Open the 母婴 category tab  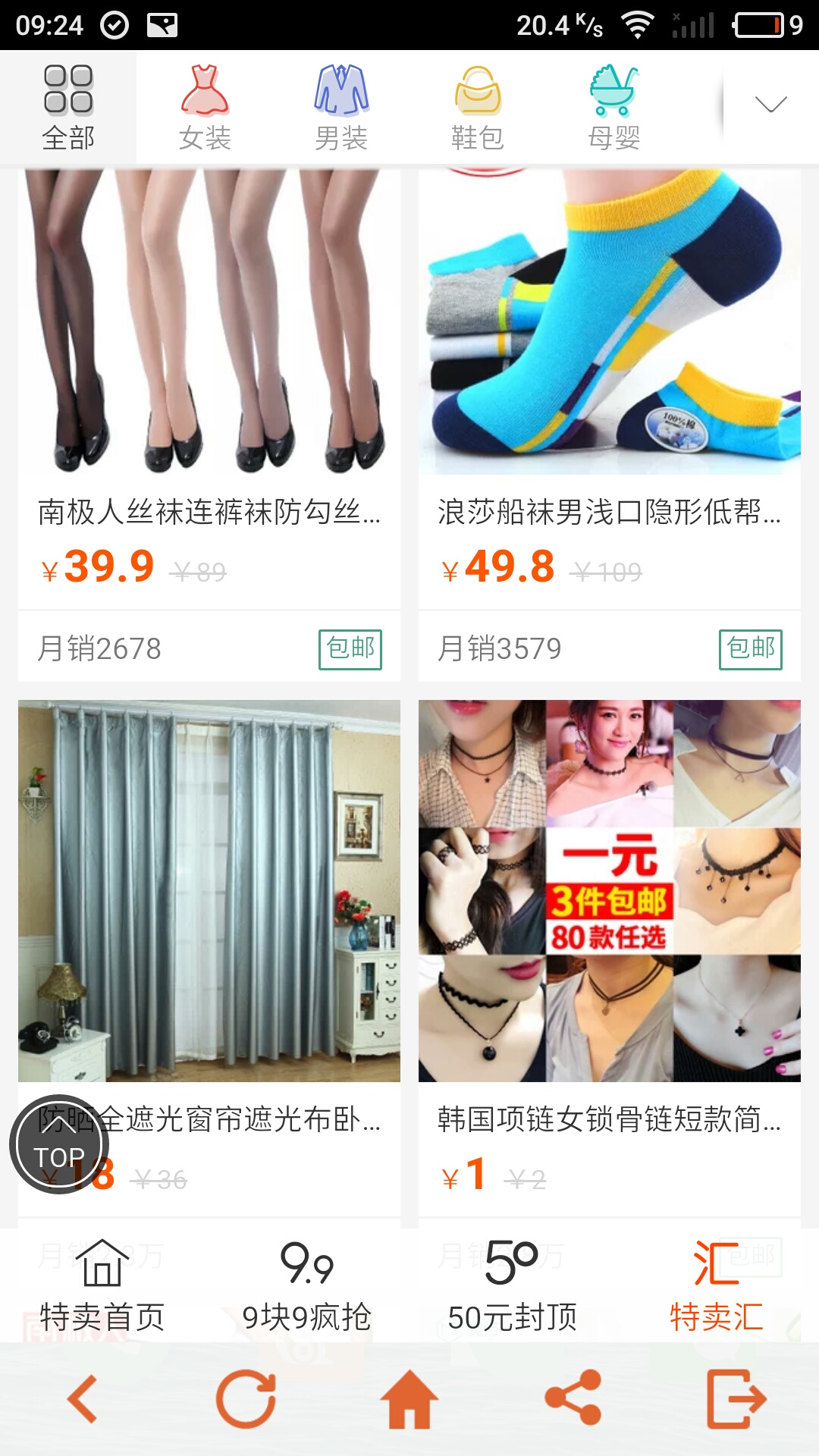tap(614, 108)
